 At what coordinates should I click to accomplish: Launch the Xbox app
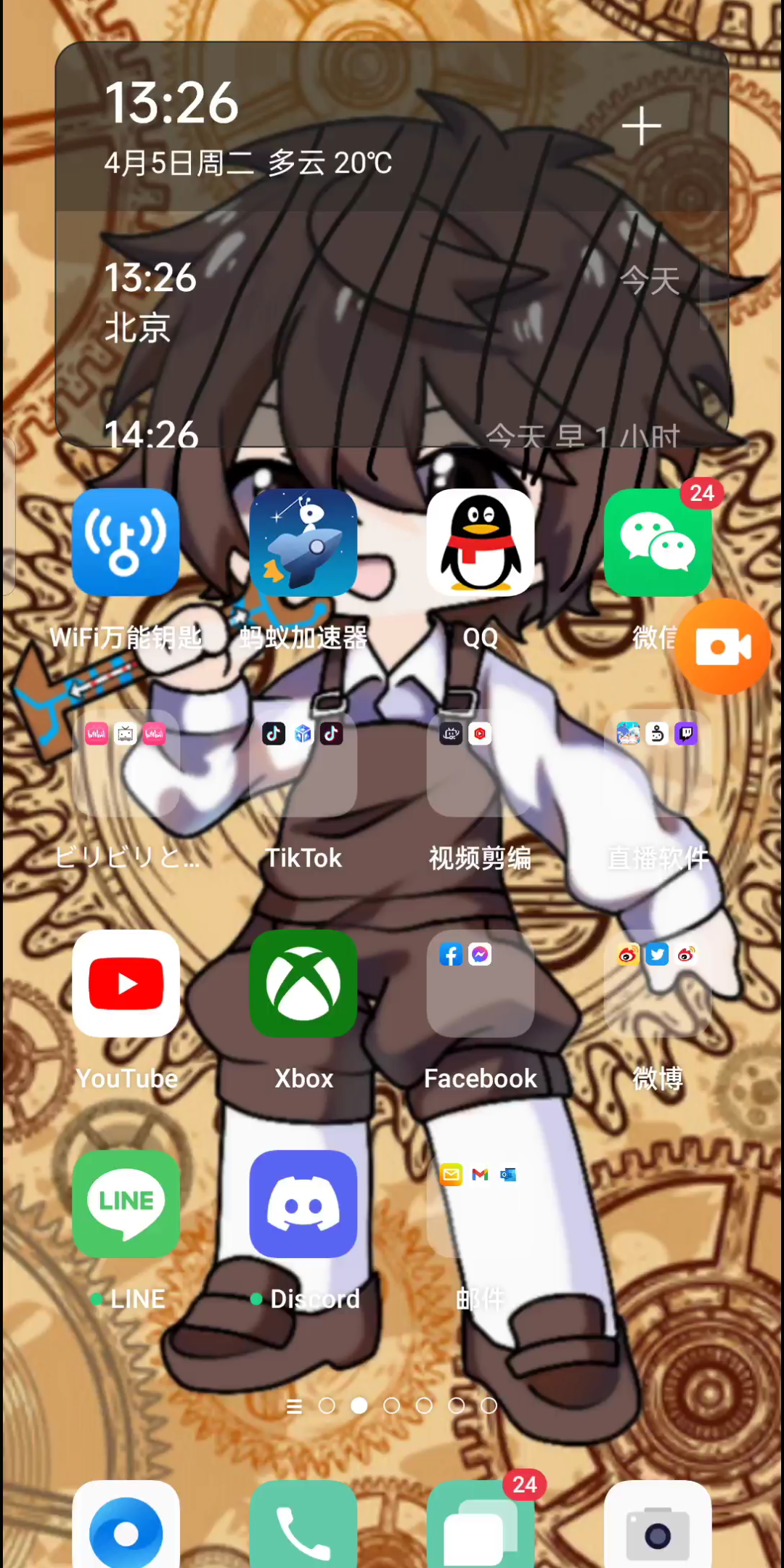(x=303, y=984)
